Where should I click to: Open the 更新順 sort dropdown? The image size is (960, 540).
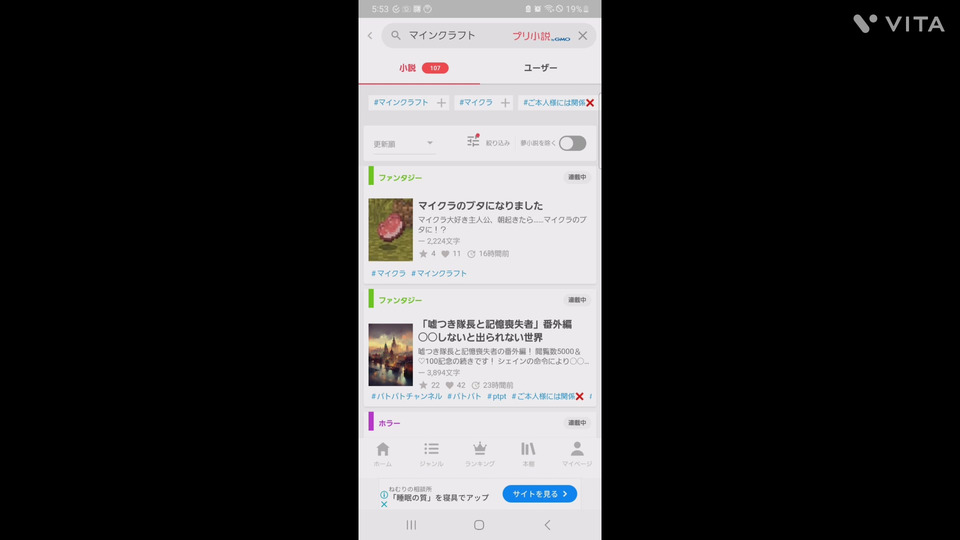click(x=403, y=144)
